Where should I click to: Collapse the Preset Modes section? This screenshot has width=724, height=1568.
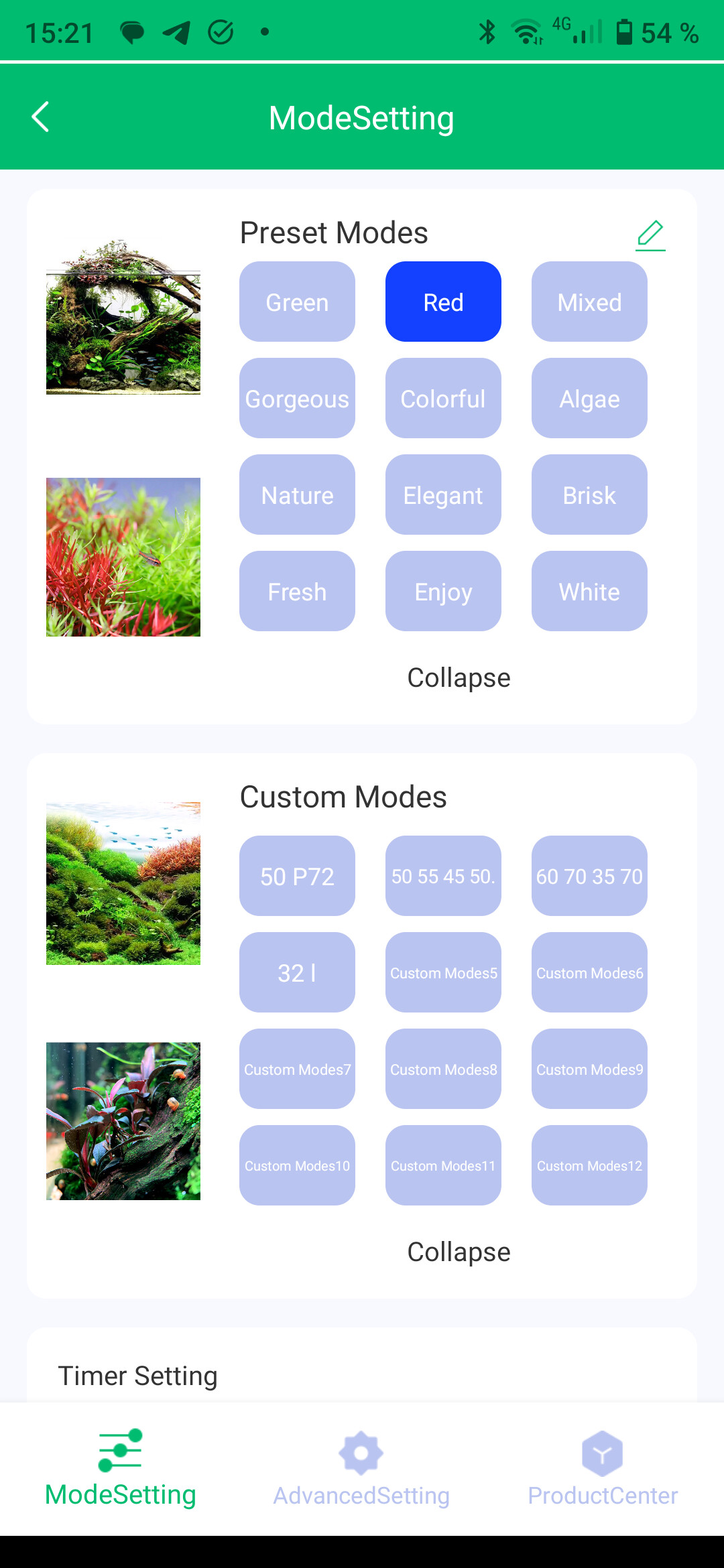[459, 677]
